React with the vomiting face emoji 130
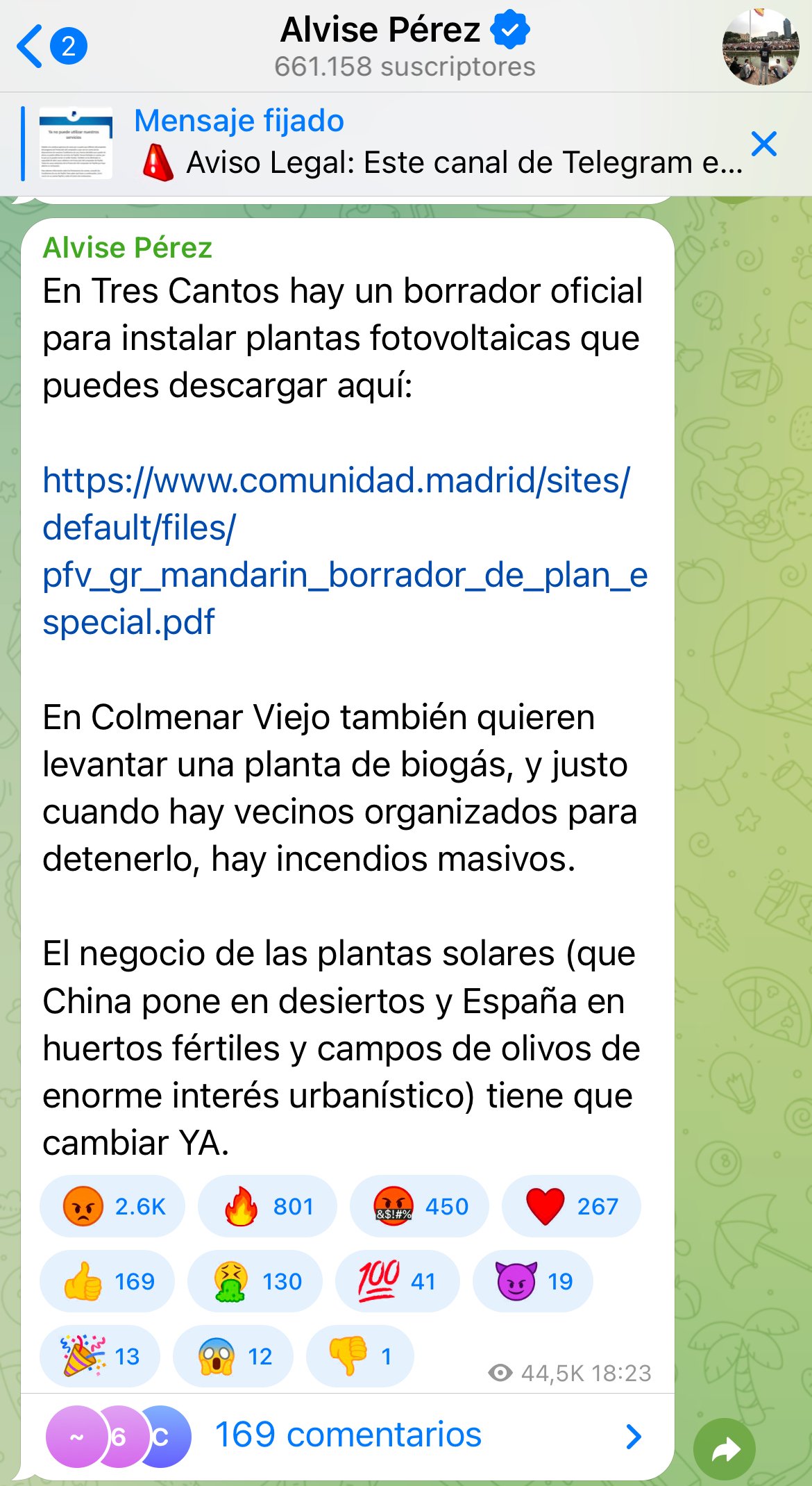Image resolution: width=812 pixels, height=1486 pixels. (x=255, y=1281)
